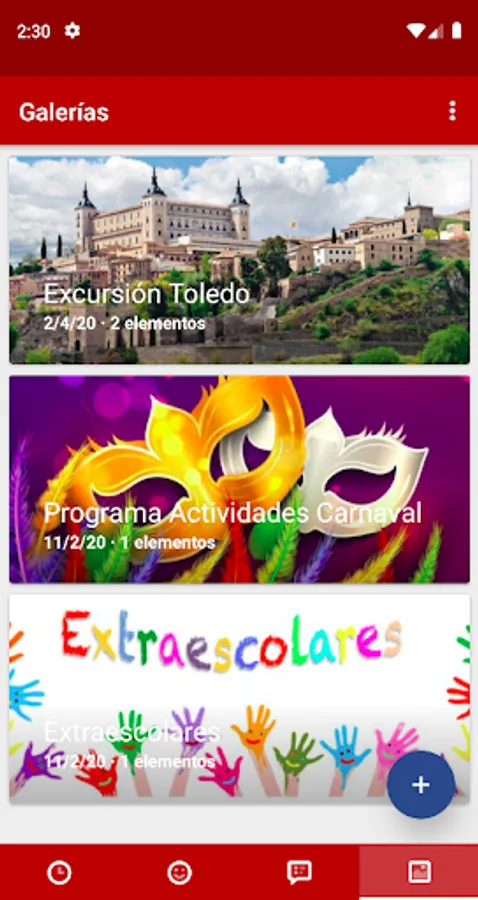Image resolution: width=478 pixels, height=900 pixels.
Task: Switch to the clock tab
Action: pos(60,872)
